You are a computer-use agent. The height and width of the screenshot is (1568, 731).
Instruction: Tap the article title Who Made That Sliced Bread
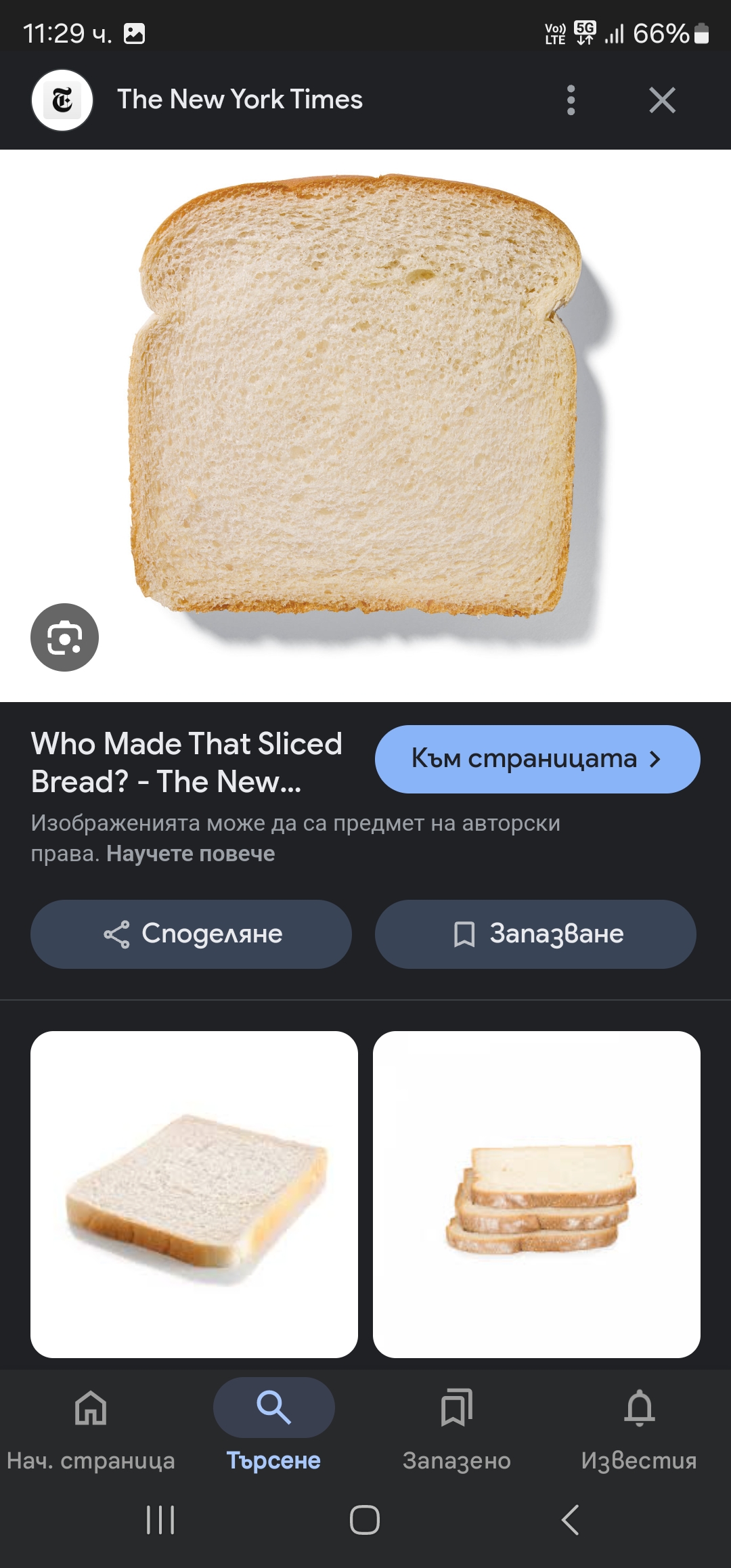tap(187, 761)
